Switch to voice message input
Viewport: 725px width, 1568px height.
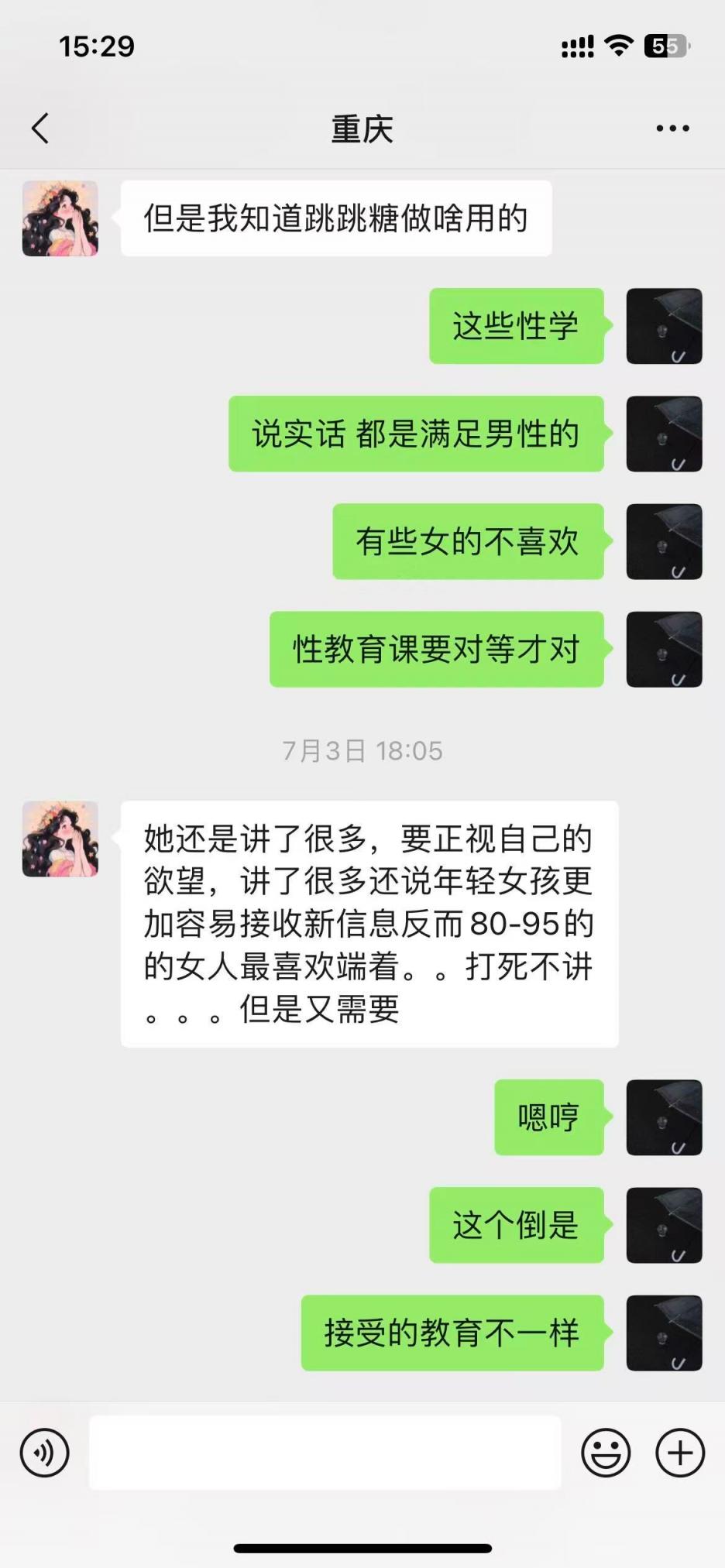[x=45, y=1453]
